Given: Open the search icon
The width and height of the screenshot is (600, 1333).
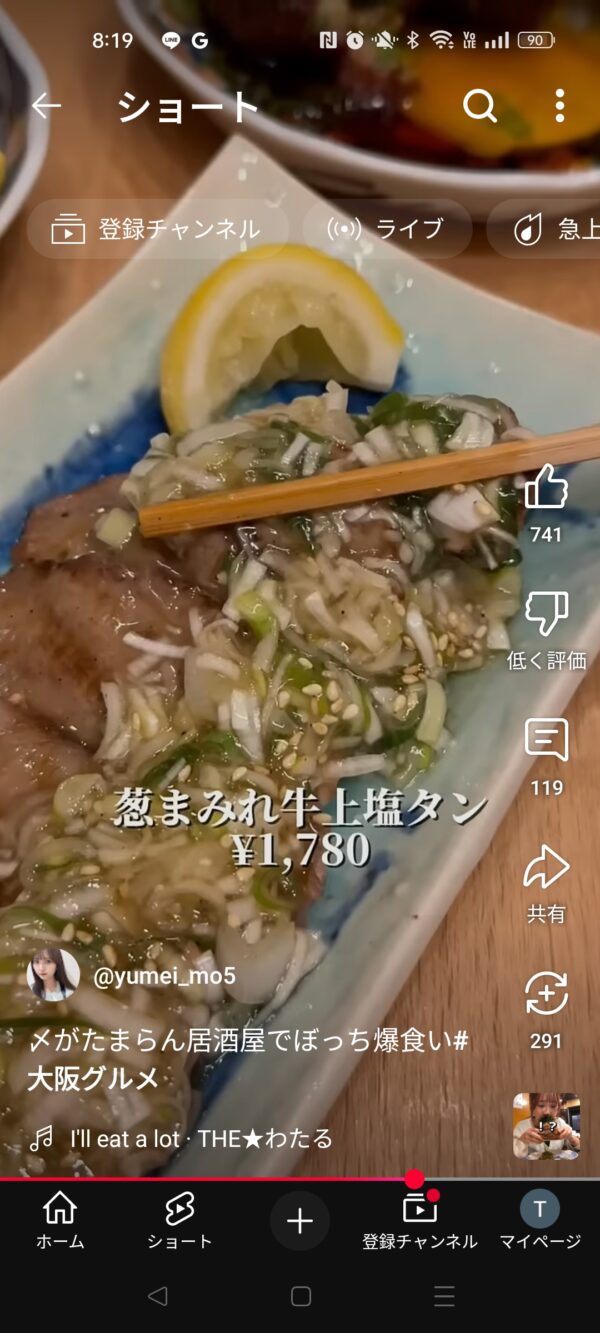Looking at the screenshot, I should coord(480,105).
